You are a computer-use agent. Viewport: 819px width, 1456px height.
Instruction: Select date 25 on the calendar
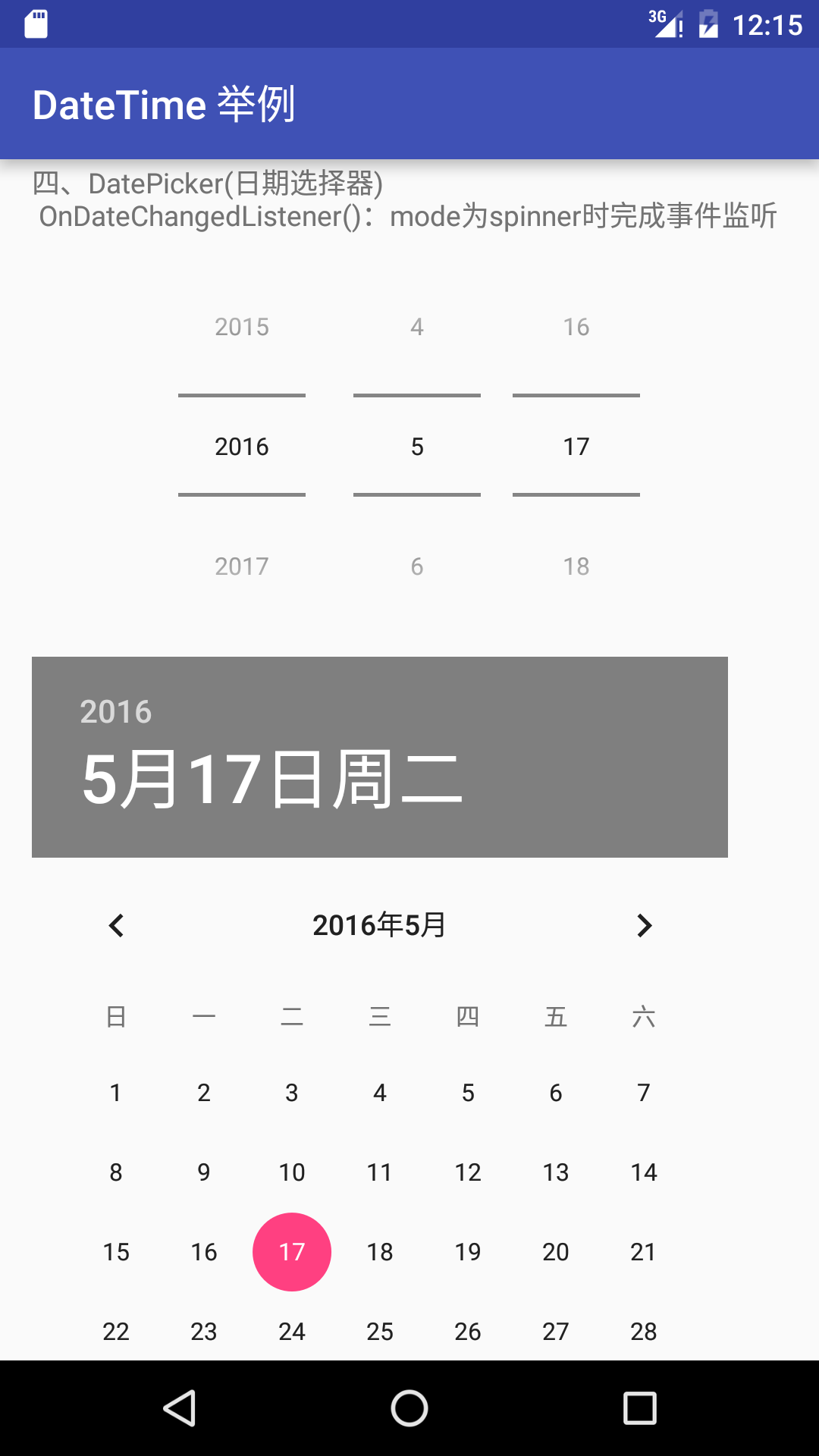click(x=380, y=1331)
